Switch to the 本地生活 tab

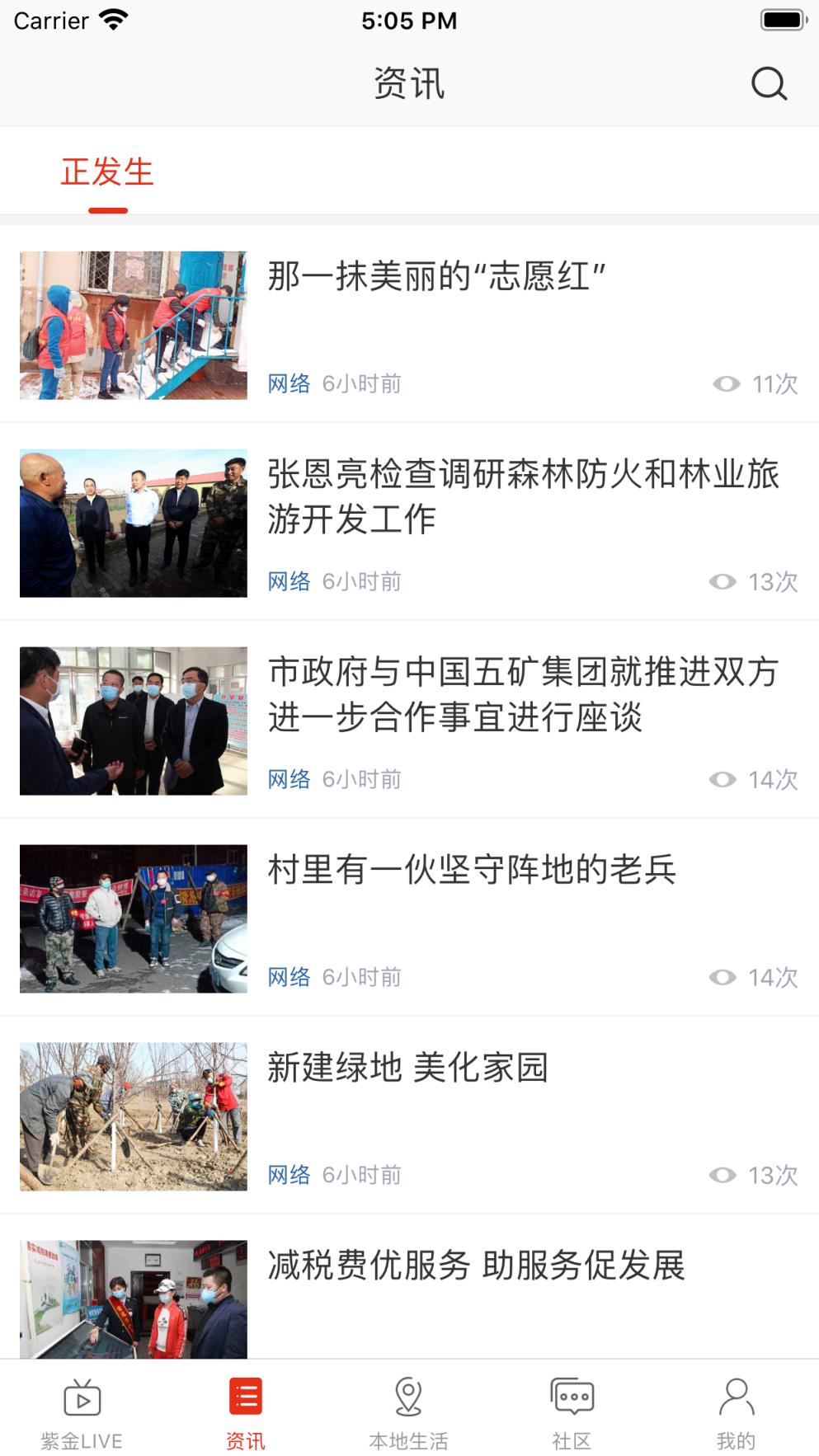[408, 1413]
